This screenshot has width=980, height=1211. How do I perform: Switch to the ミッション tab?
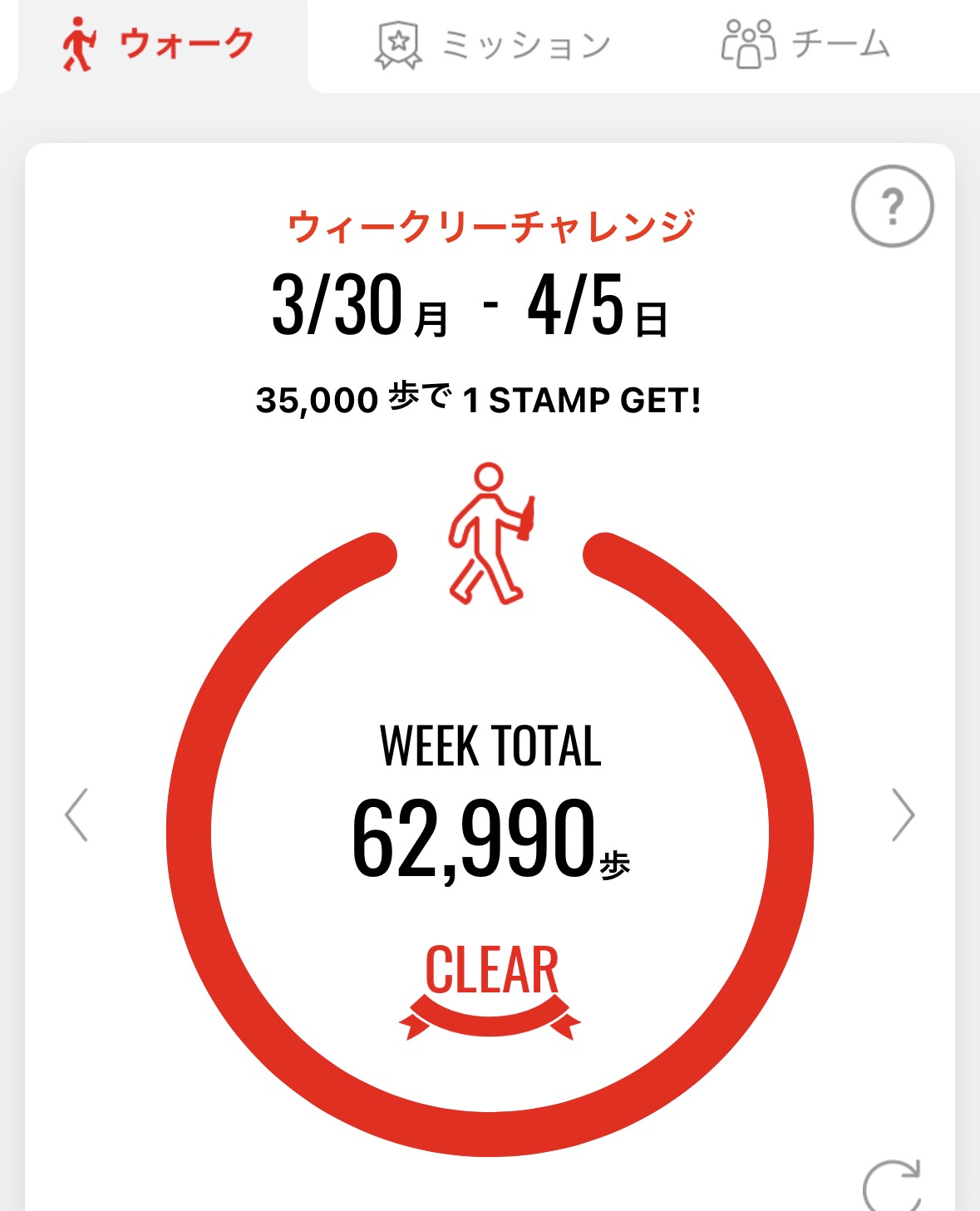492,45
